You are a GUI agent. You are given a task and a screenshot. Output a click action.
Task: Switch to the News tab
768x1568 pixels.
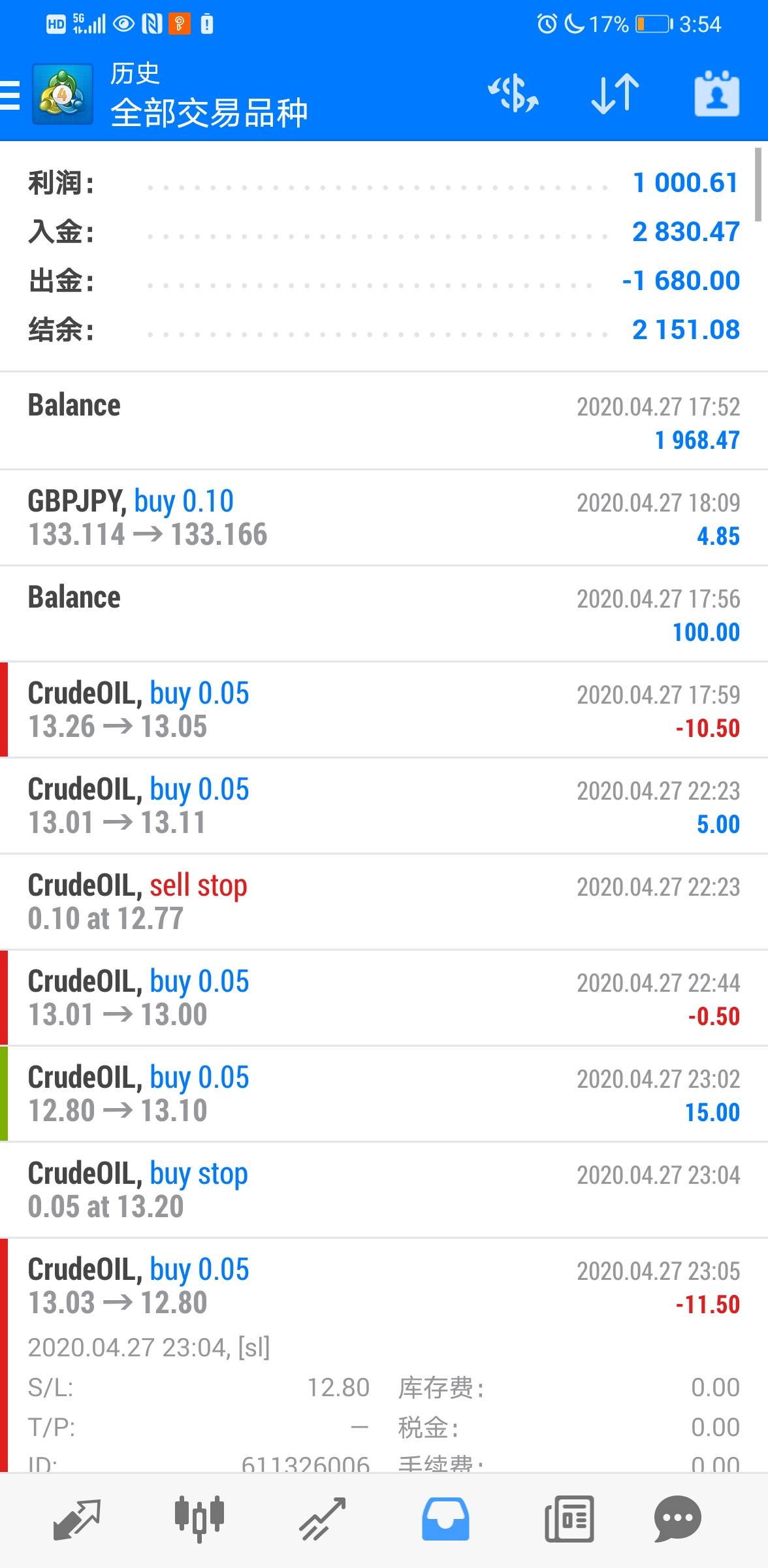[x=569, y=1520]
